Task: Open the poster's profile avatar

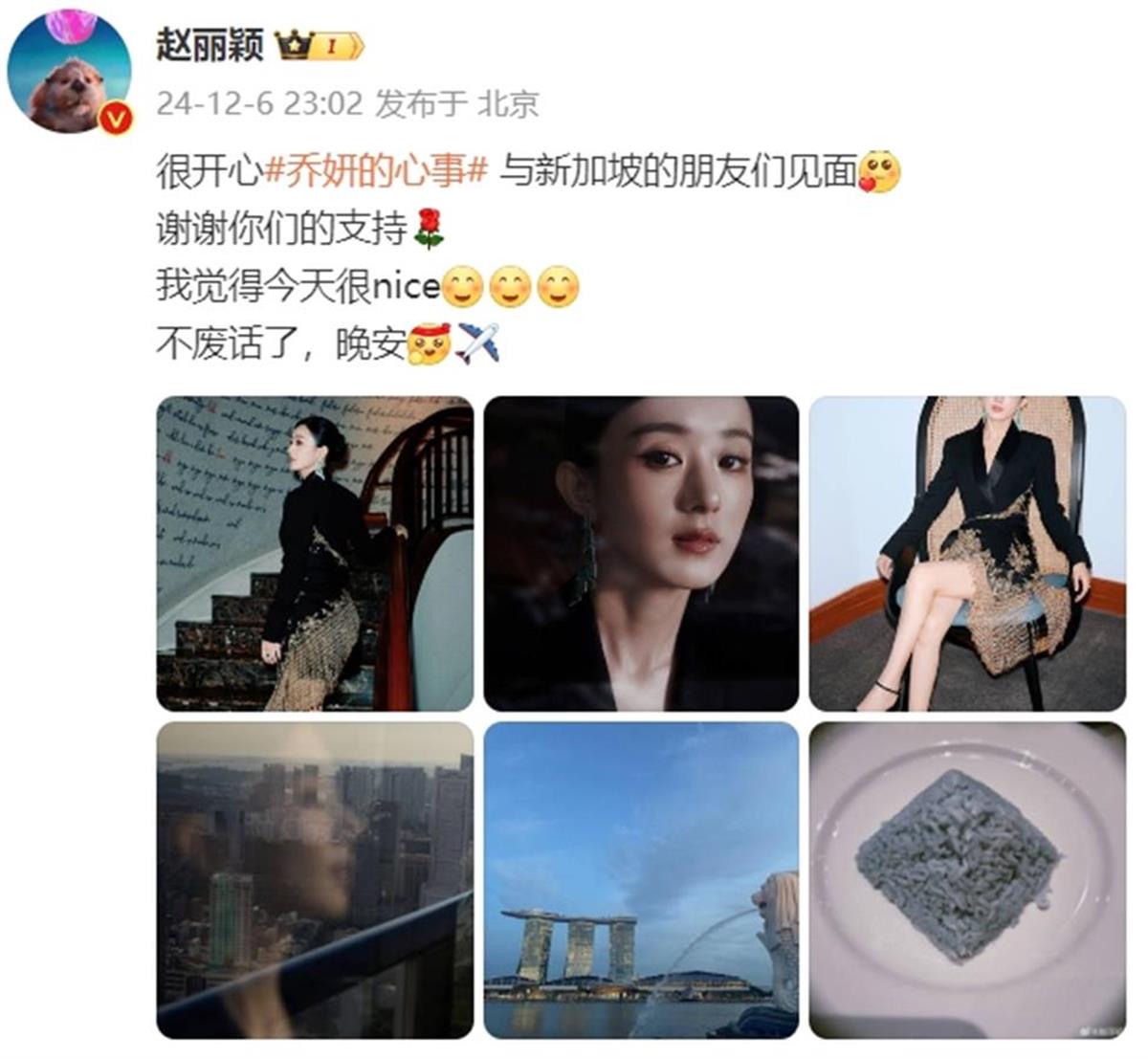Action: [69, 72]
